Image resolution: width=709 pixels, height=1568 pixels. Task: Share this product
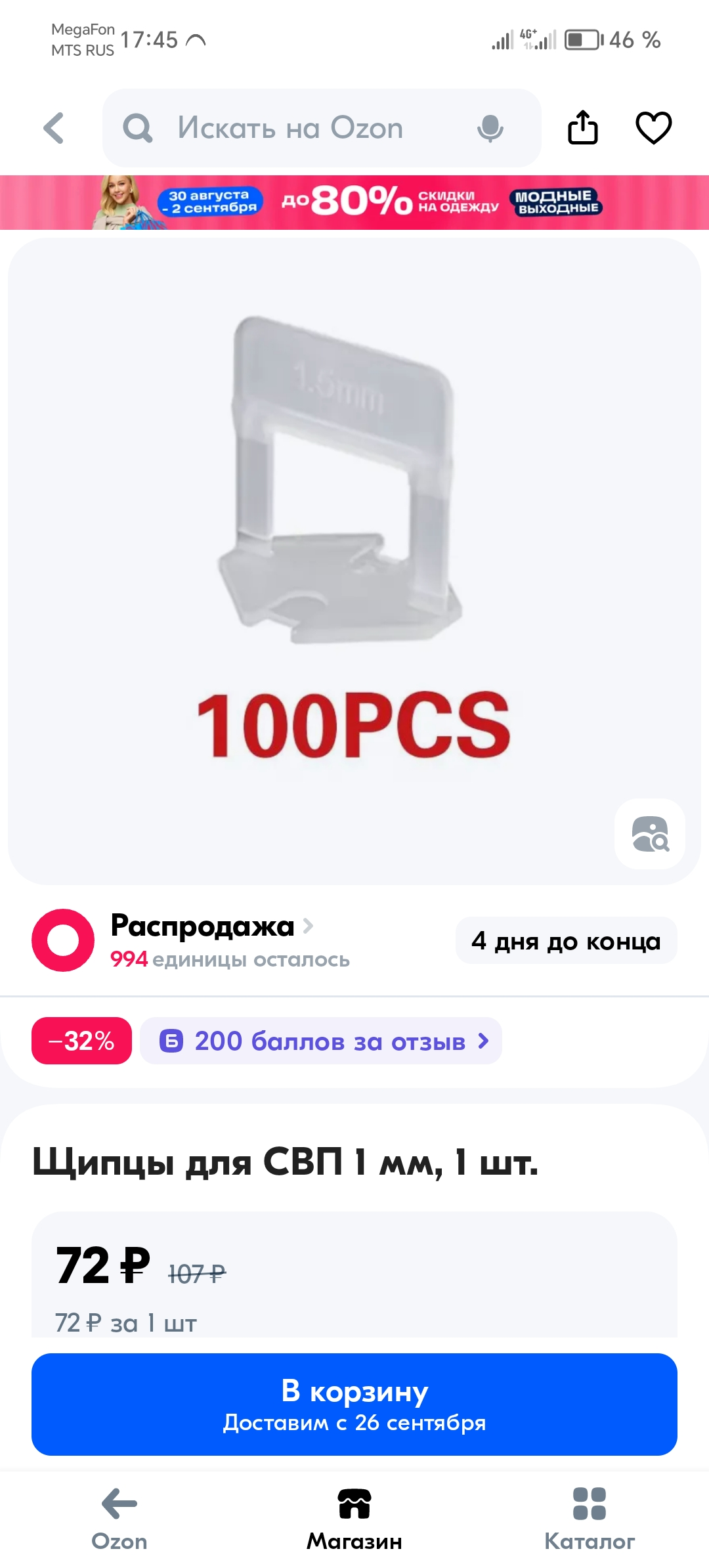tap(583, 127)
